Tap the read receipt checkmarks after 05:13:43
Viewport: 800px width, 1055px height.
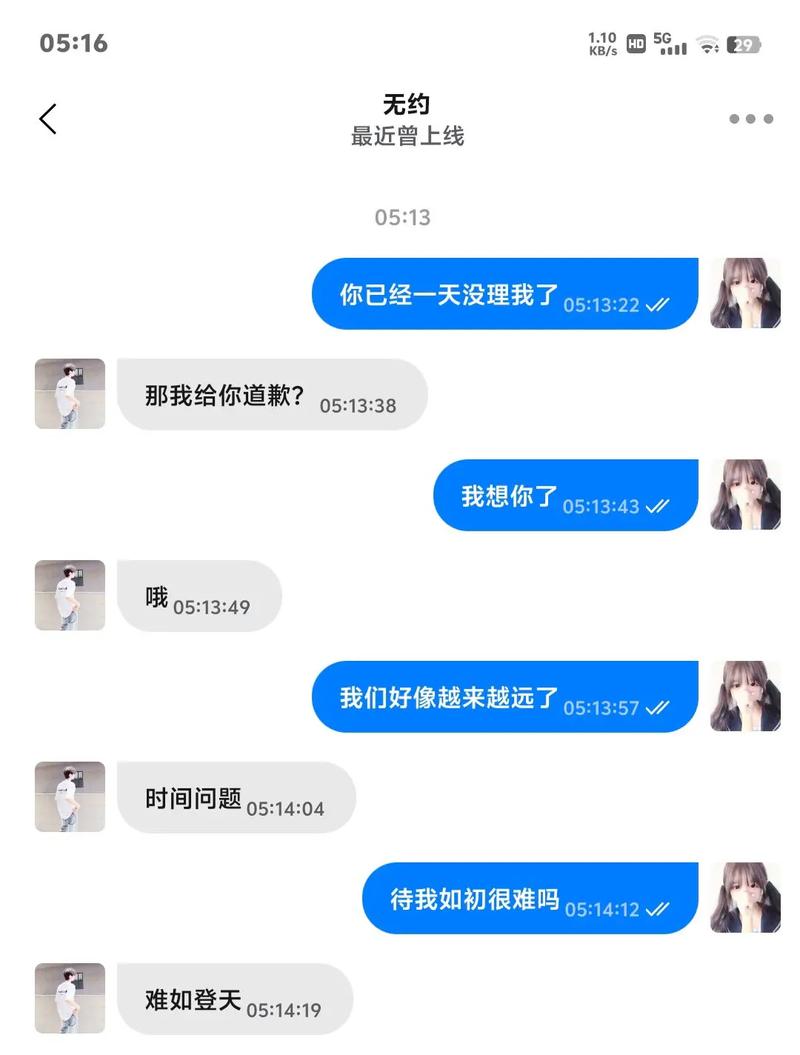click(658, 505)
